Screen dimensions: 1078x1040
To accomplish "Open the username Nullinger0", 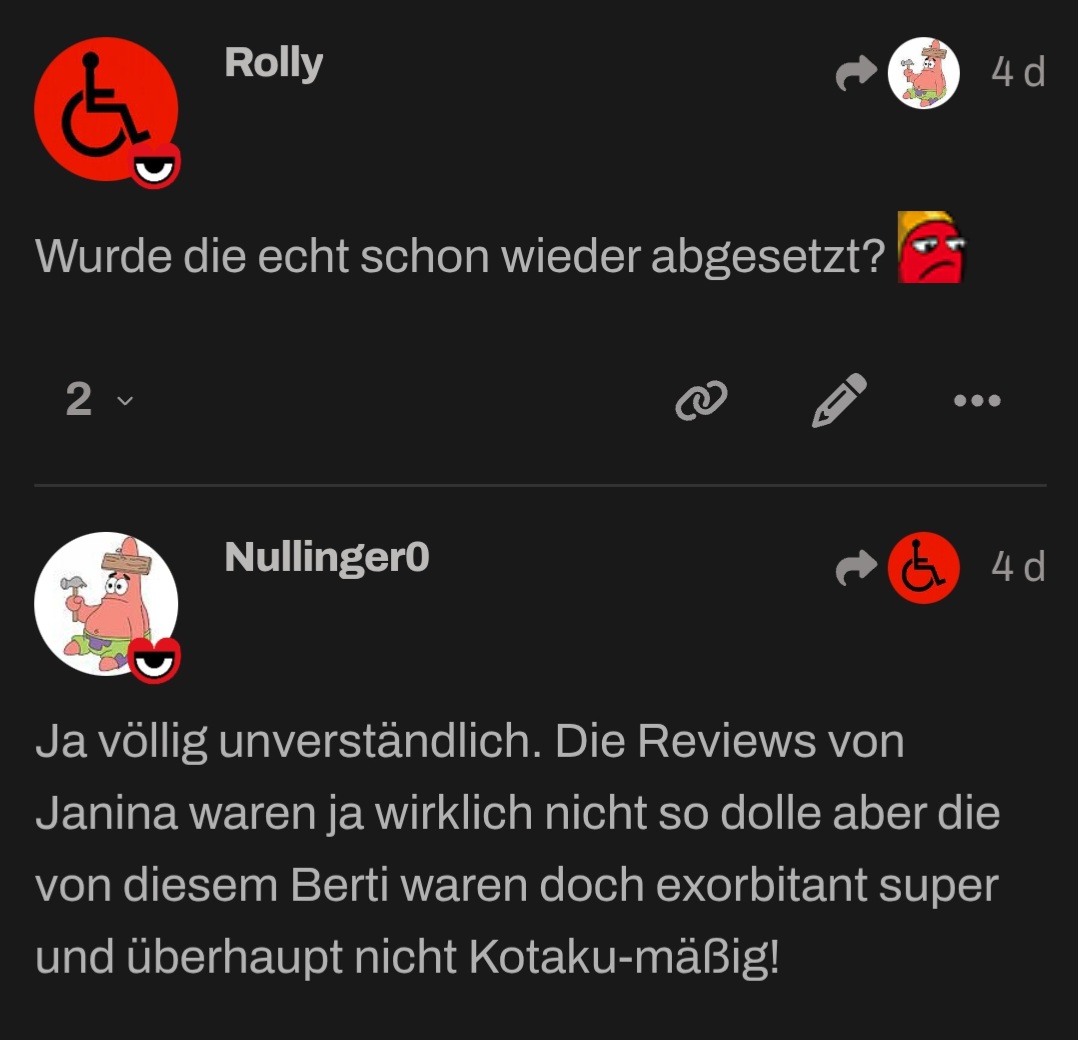I will click(327, 557).
